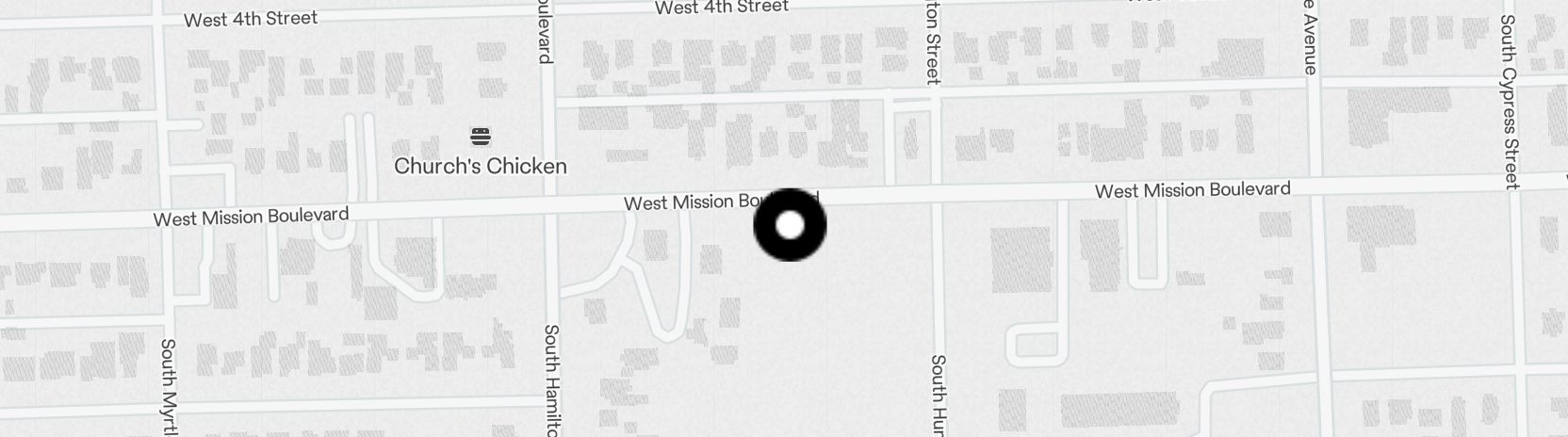Tap the Church's Chicken restaurant marker
The image size is (1568, 437).
point(481,138)
